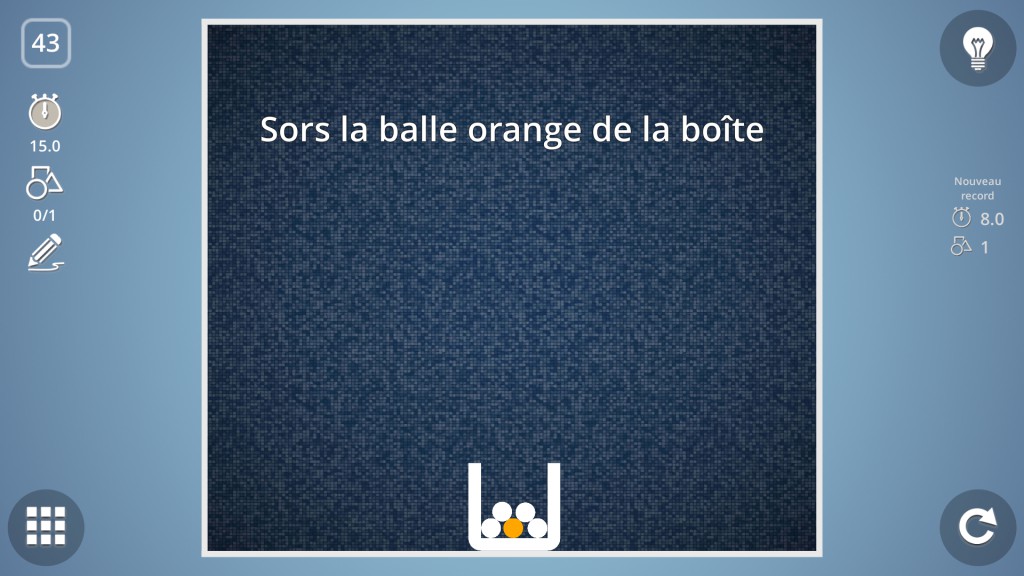Screen dimensions: 1024x576
Task: Open the level selection grid
Action: coord(46,527)
